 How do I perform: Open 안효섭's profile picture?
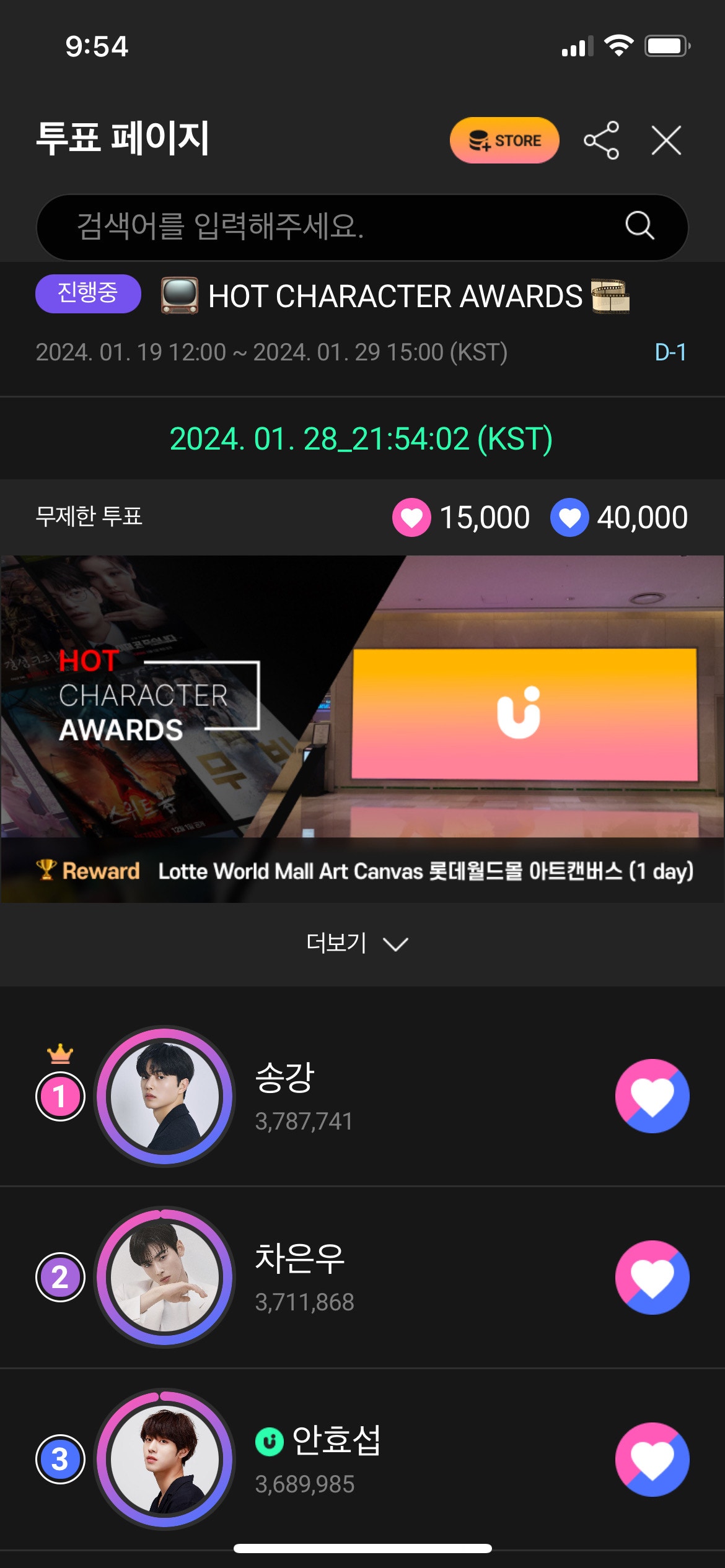[x=164, y=1460]
